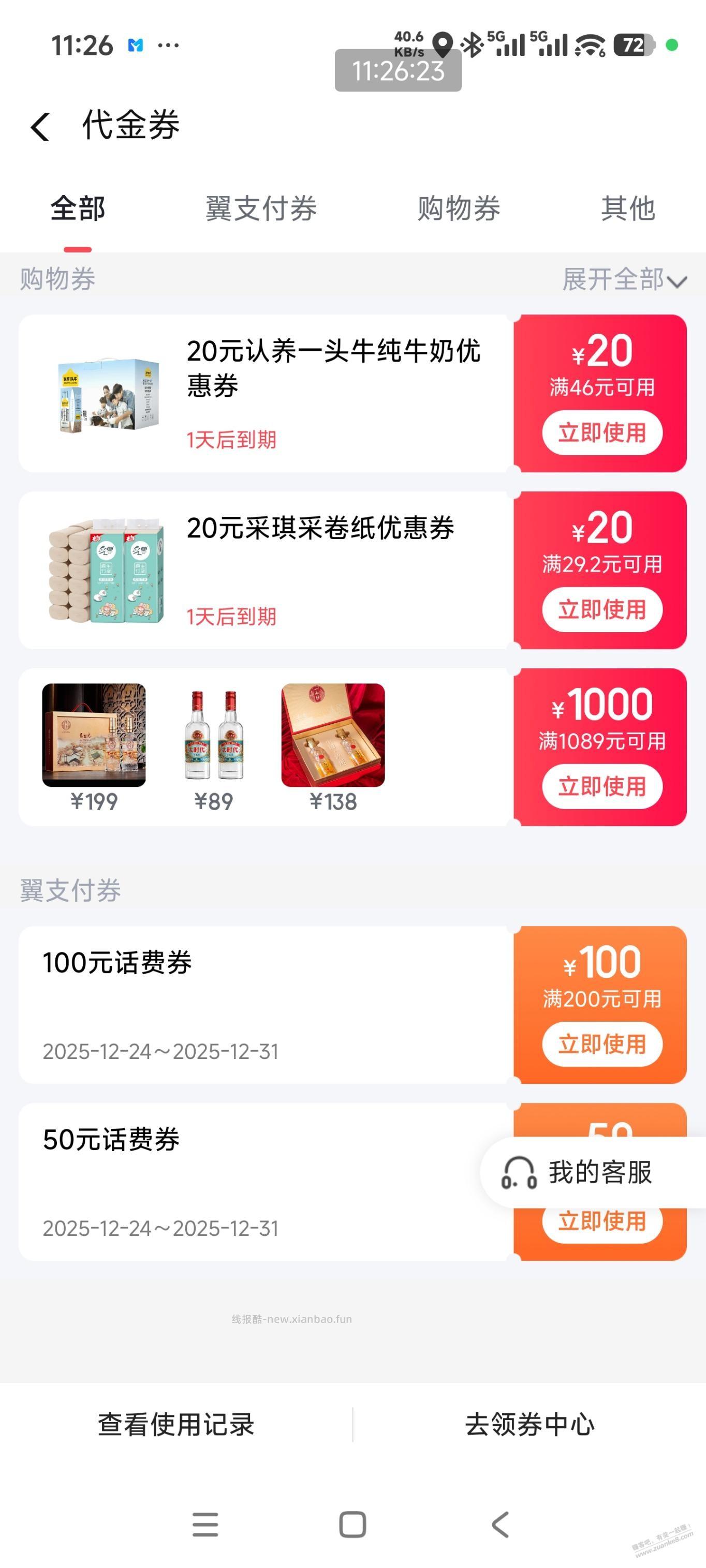This screenshot has width=706, height=1568.
Task: Open the 购物券 tab
Action: (x=458, y=209)
